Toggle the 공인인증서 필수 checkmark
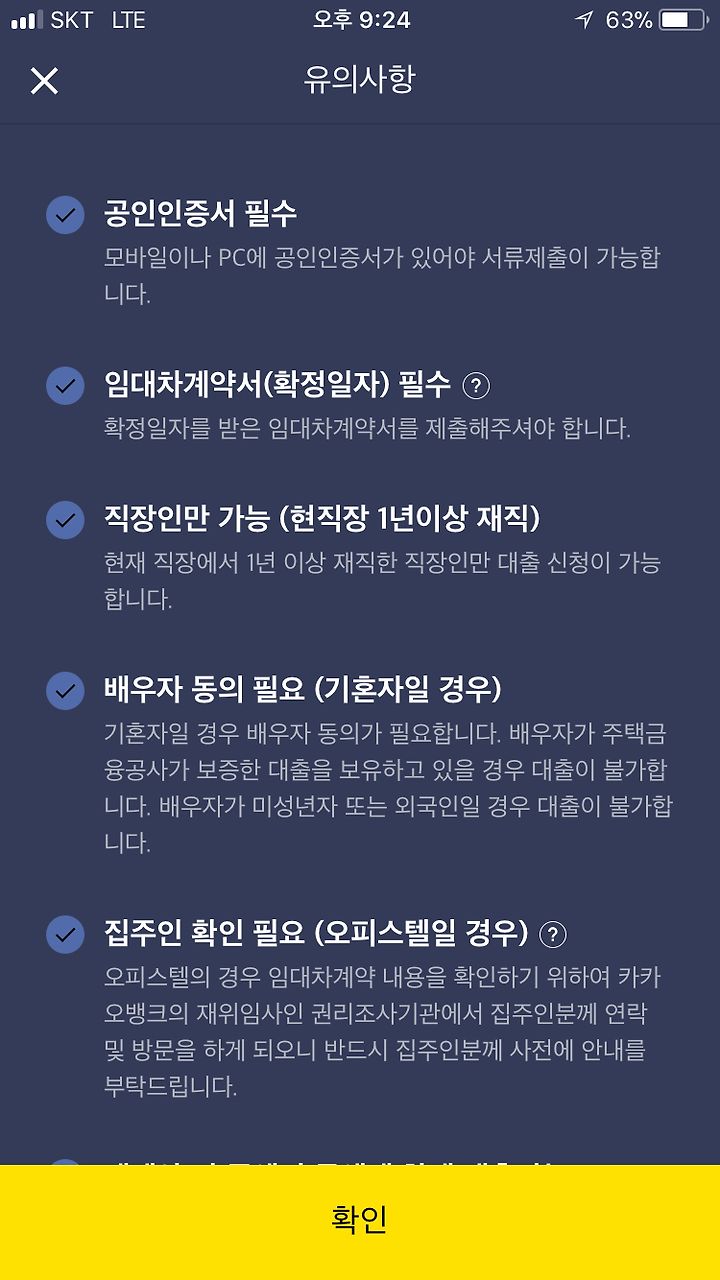 [65, 215]
